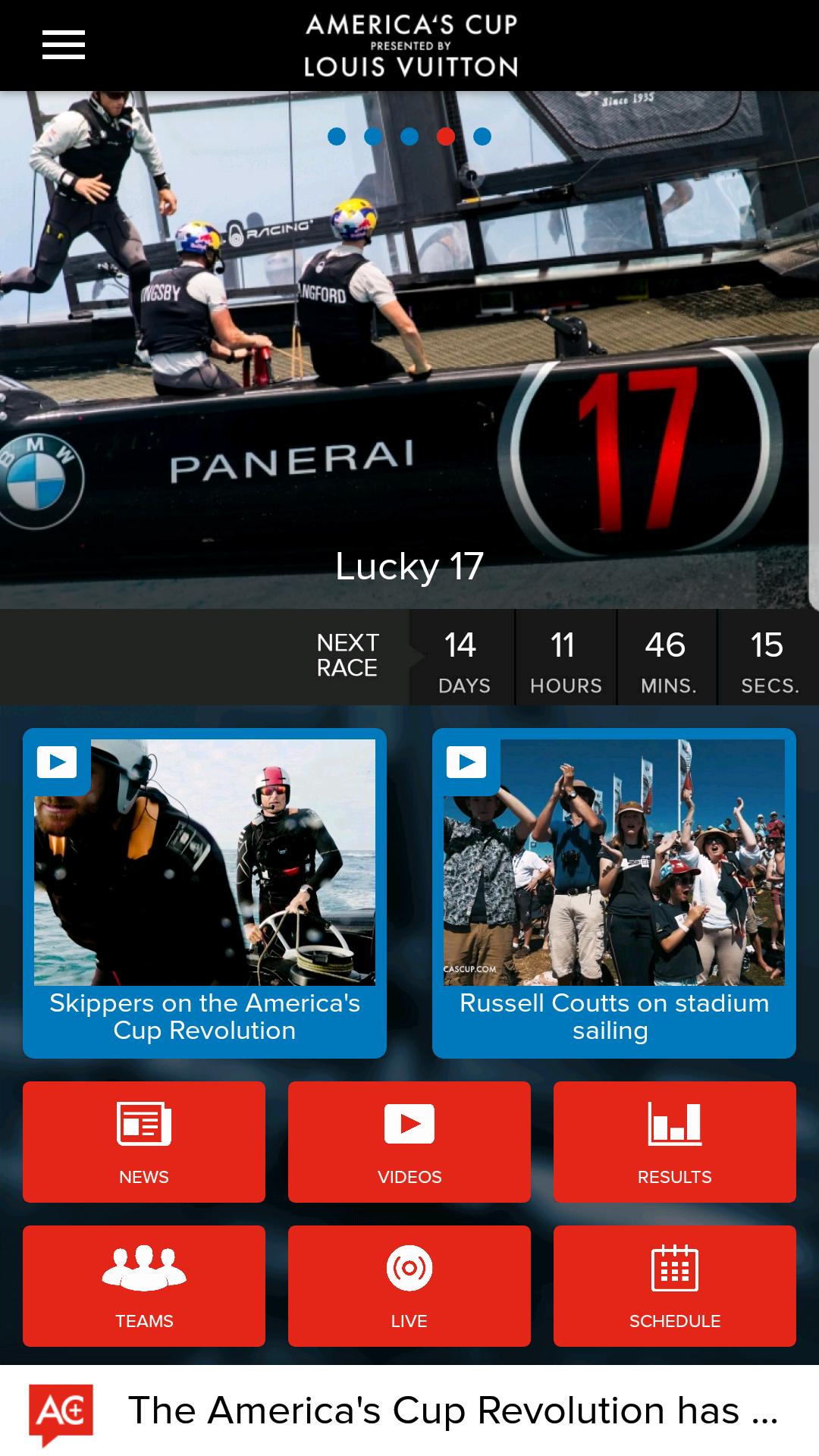Open the hamburger menu
Image resolution: width=819 pixels, height=1456 pixels.
(x=64, y=45)
